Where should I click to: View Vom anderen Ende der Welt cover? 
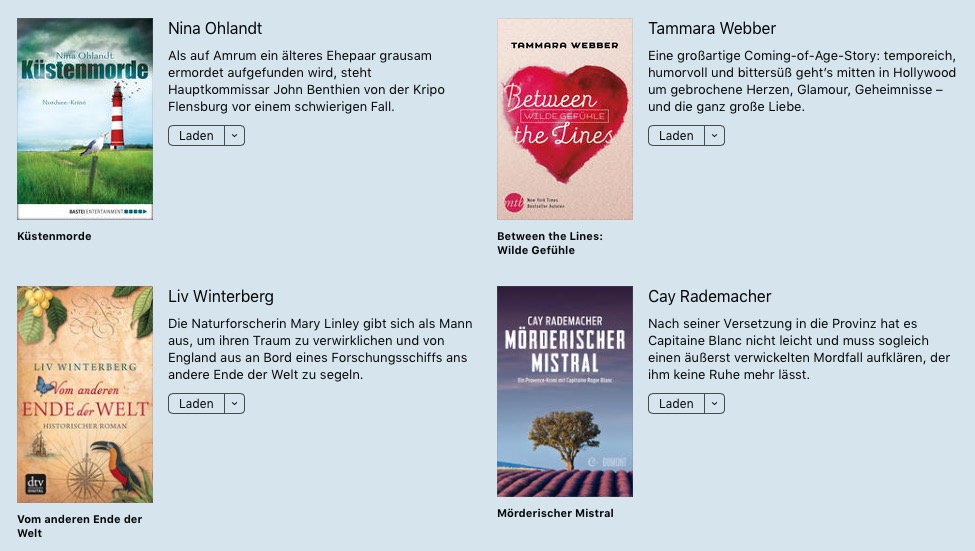[85, 394]
